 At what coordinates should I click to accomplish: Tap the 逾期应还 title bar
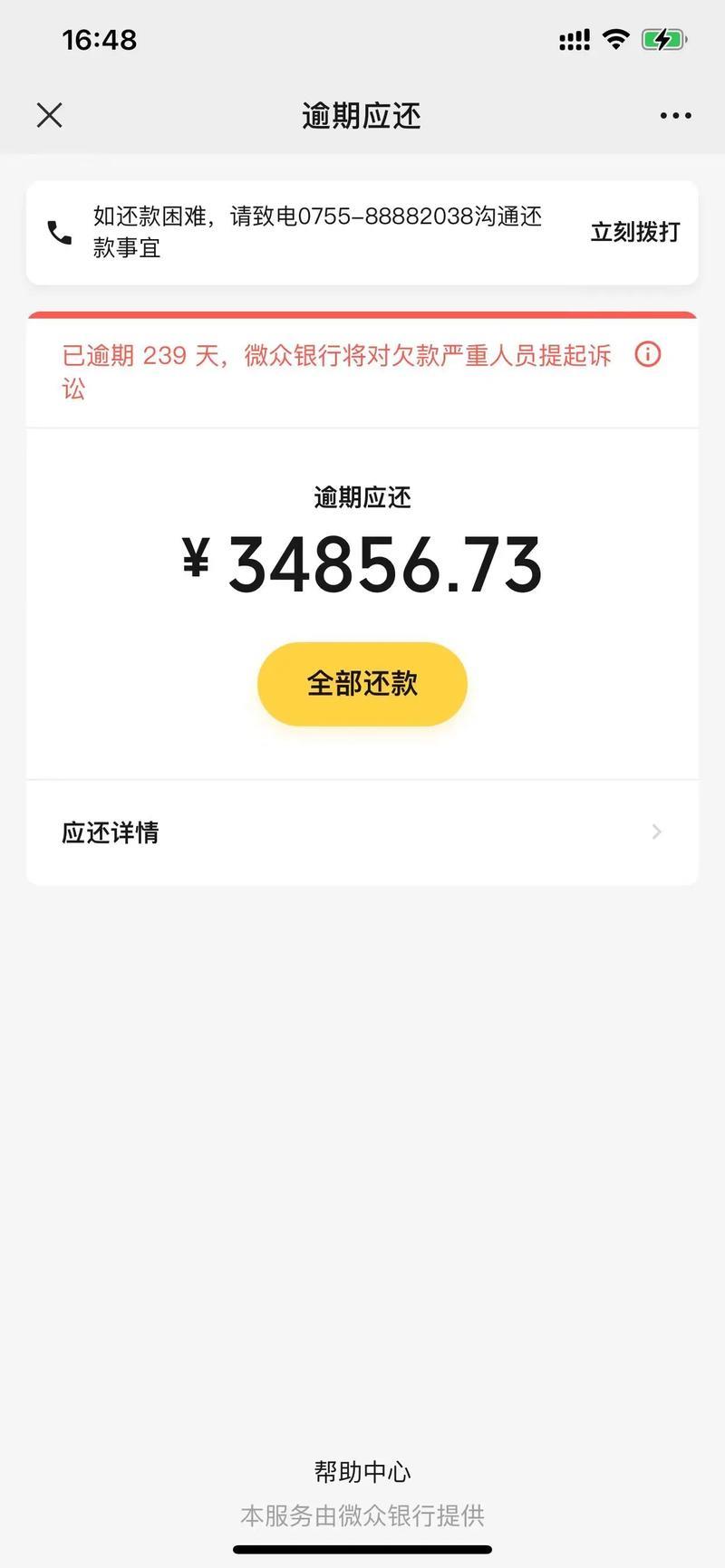(360, 115)
